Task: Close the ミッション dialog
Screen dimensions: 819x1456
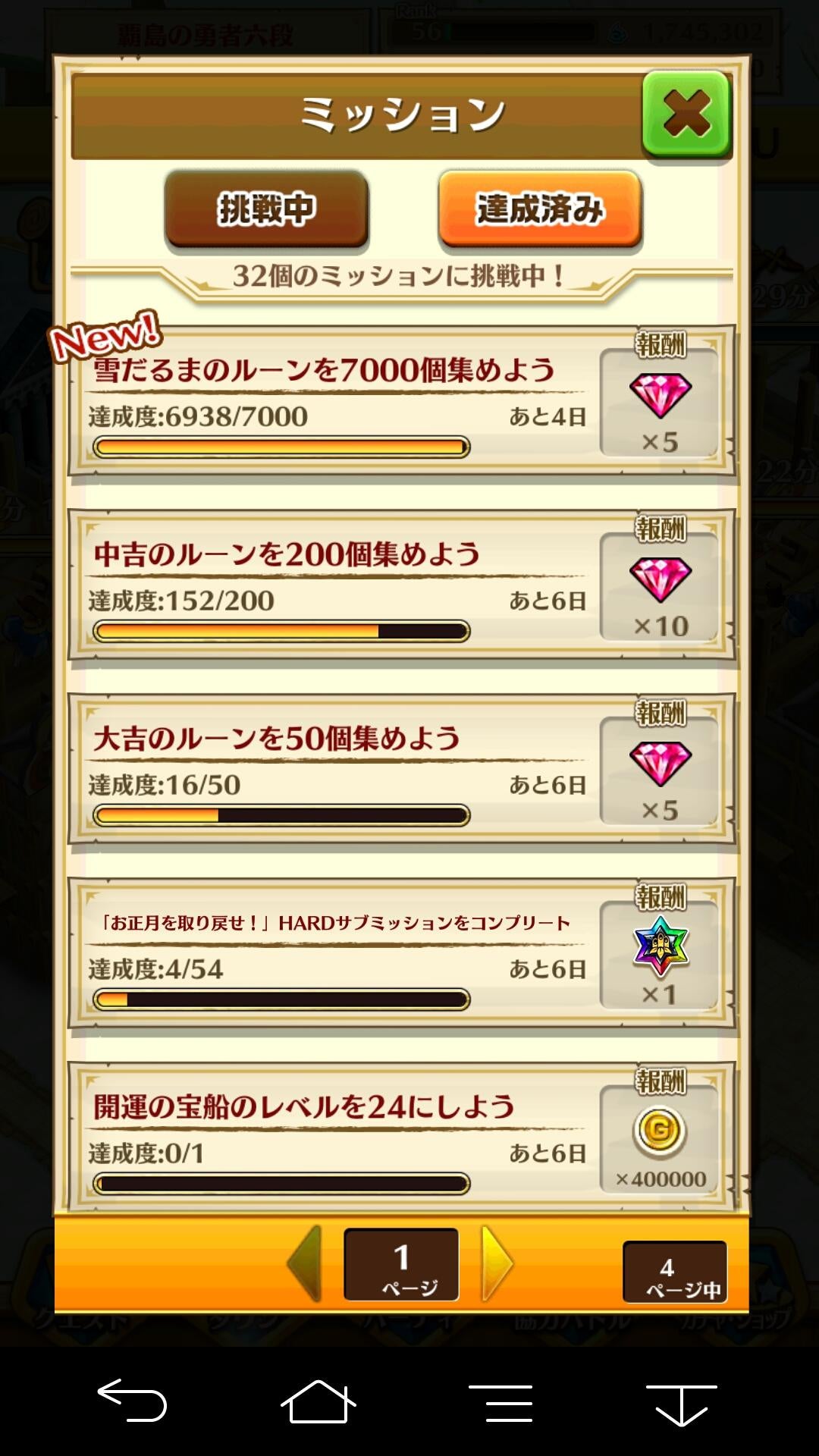Action: [686, 115]
